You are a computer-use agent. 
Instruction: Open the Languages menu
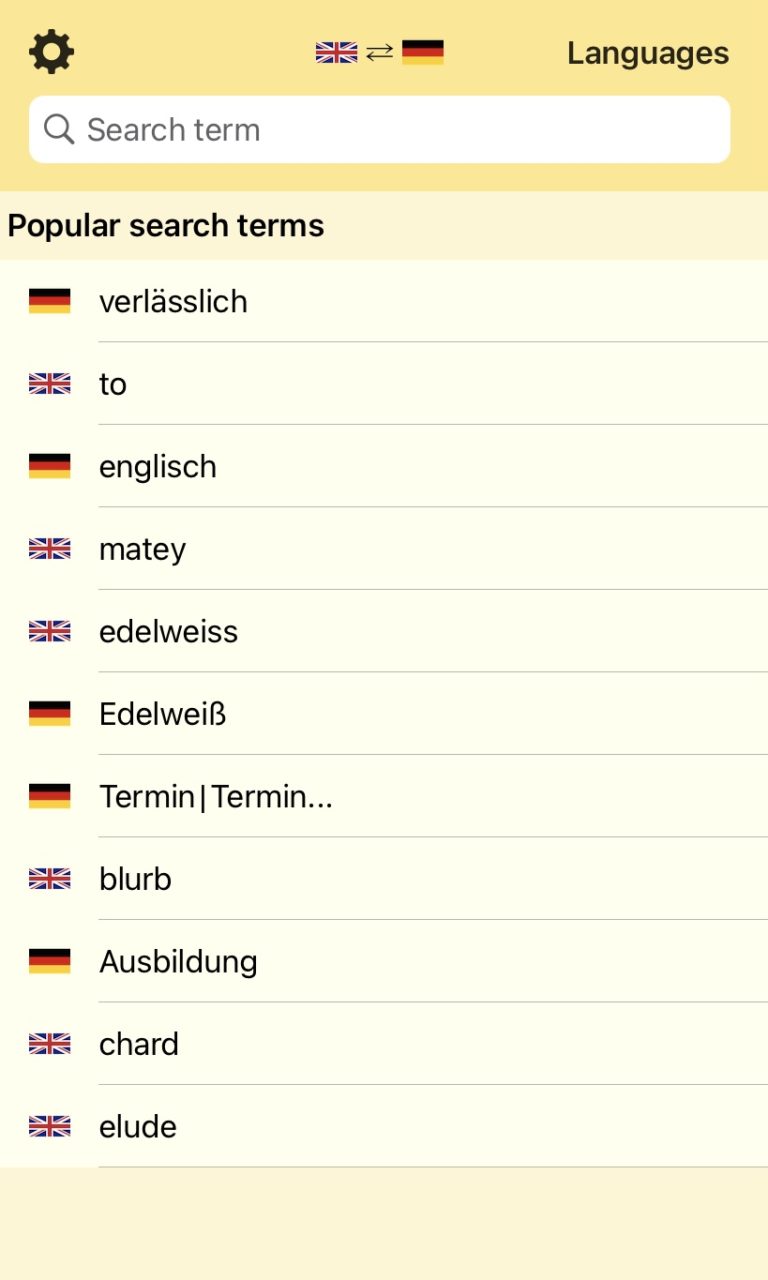click(x=646, y=53)
